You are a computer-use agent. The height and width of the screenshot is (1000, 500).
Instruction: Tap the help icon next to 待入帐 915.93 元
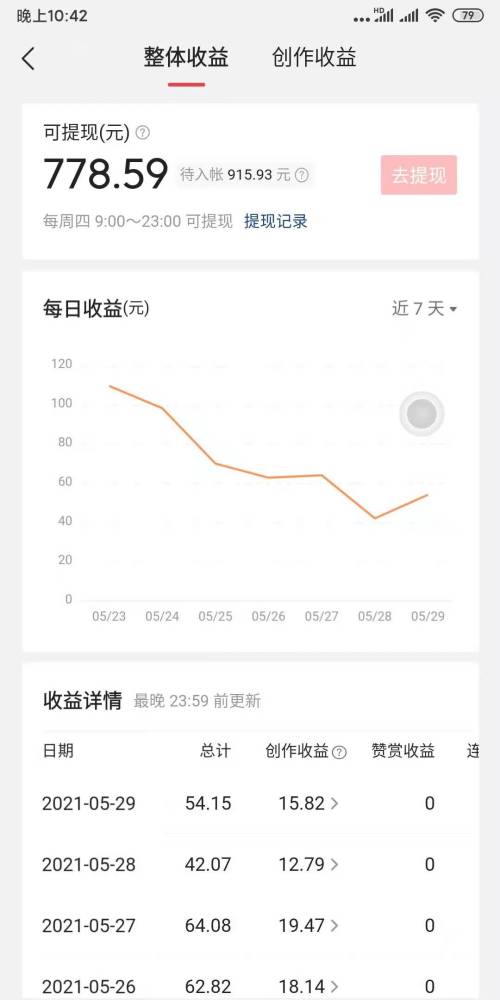302,175
